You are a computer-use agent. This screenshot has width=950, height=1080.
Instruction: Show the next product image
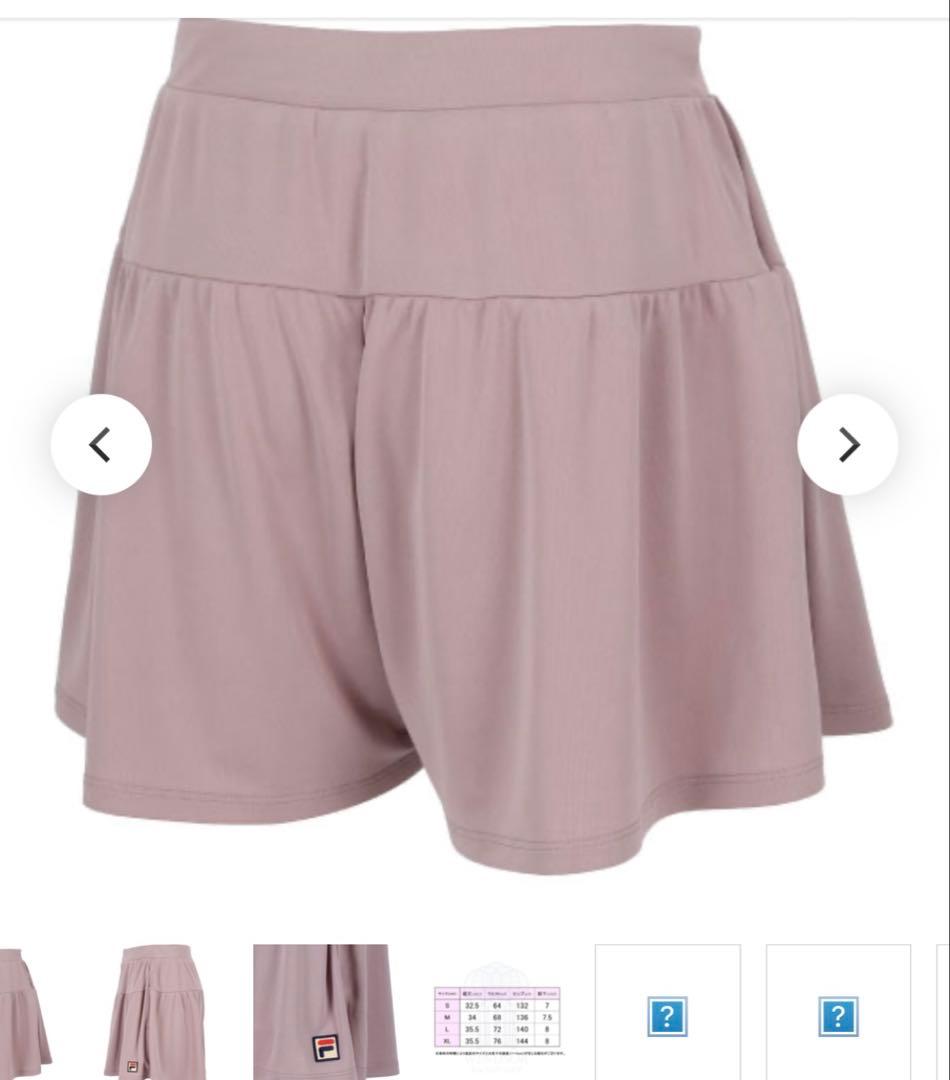pos(847,444)
